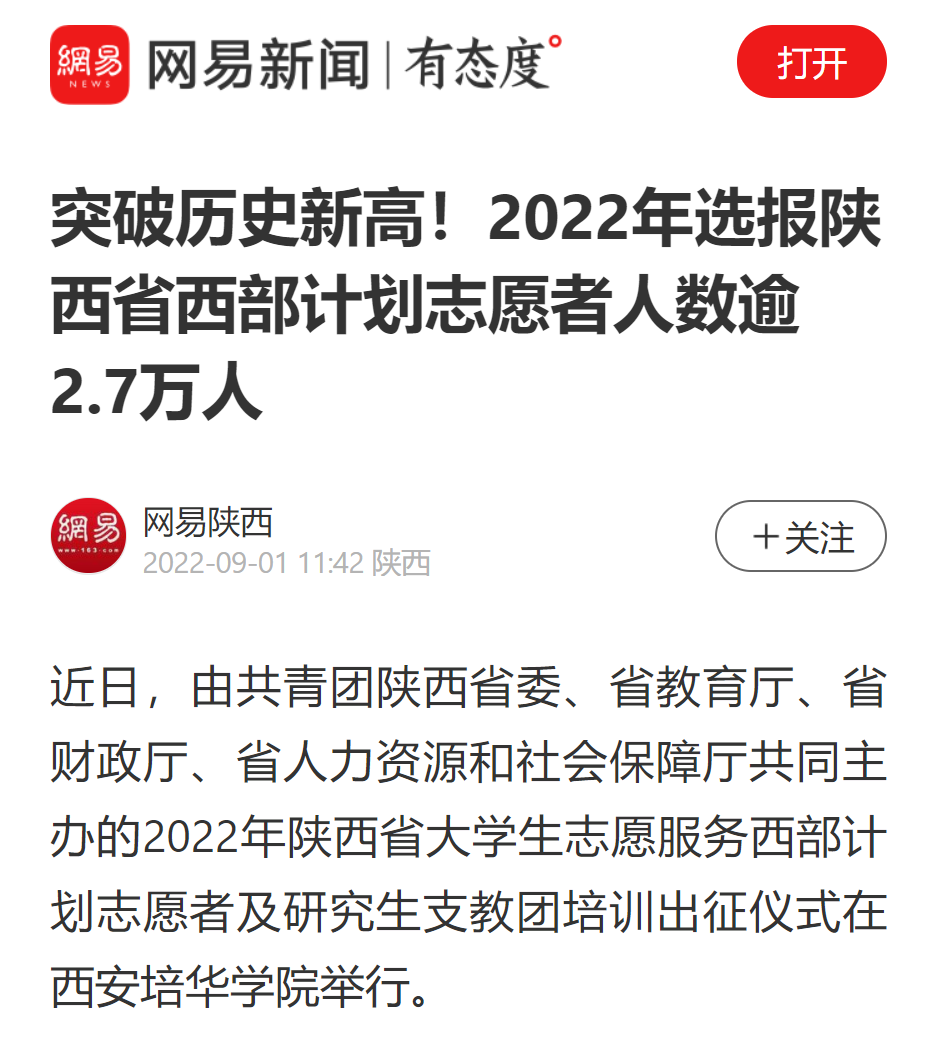Open the 网易陕西 author profile
This screenshot has height=1048, width=927.
click(x=208, y=521)
